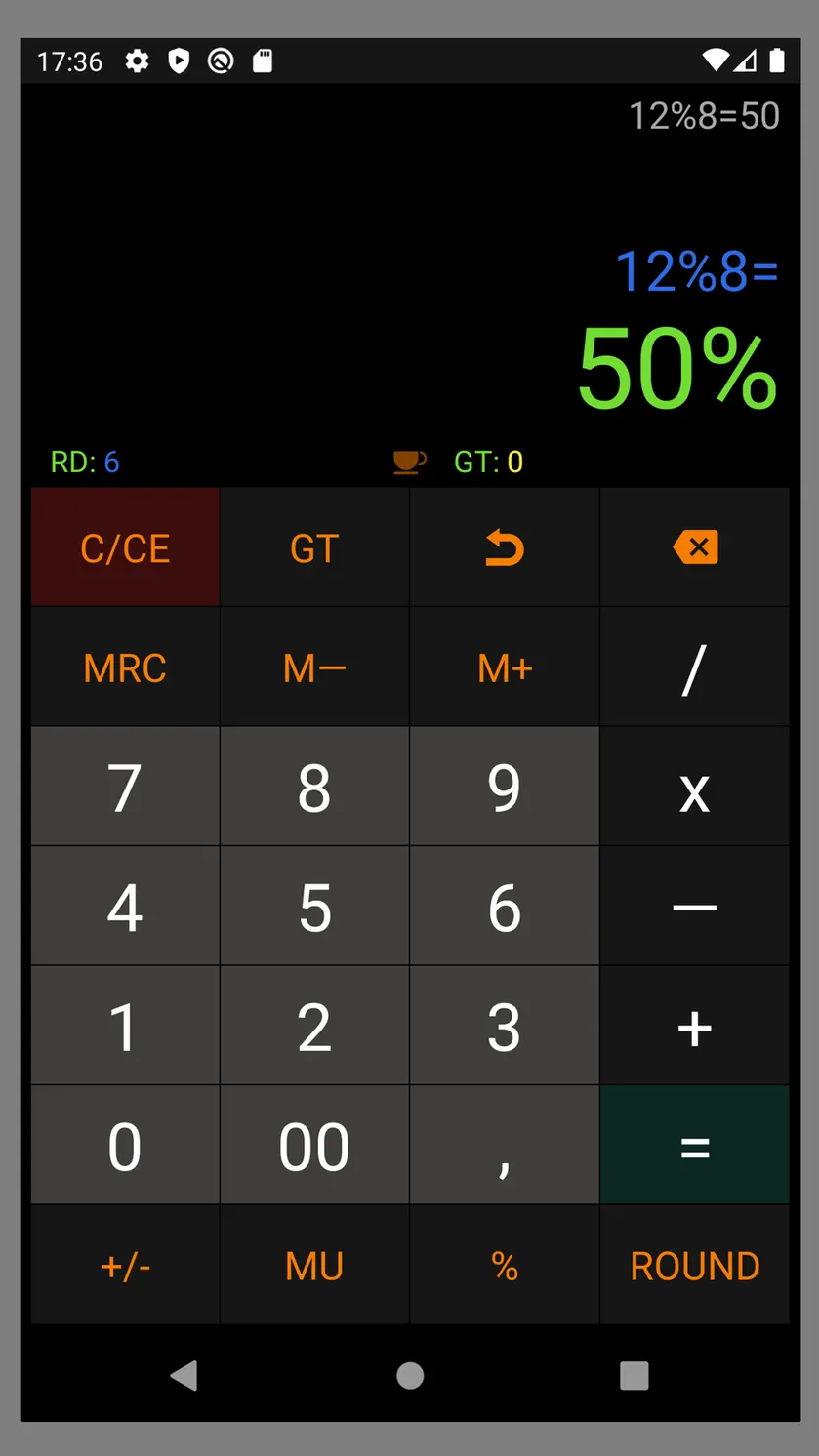The height and width of the screenshot is (1456, 819).
Task: Delete the last digit with backspace
Action: coord(694,547)
